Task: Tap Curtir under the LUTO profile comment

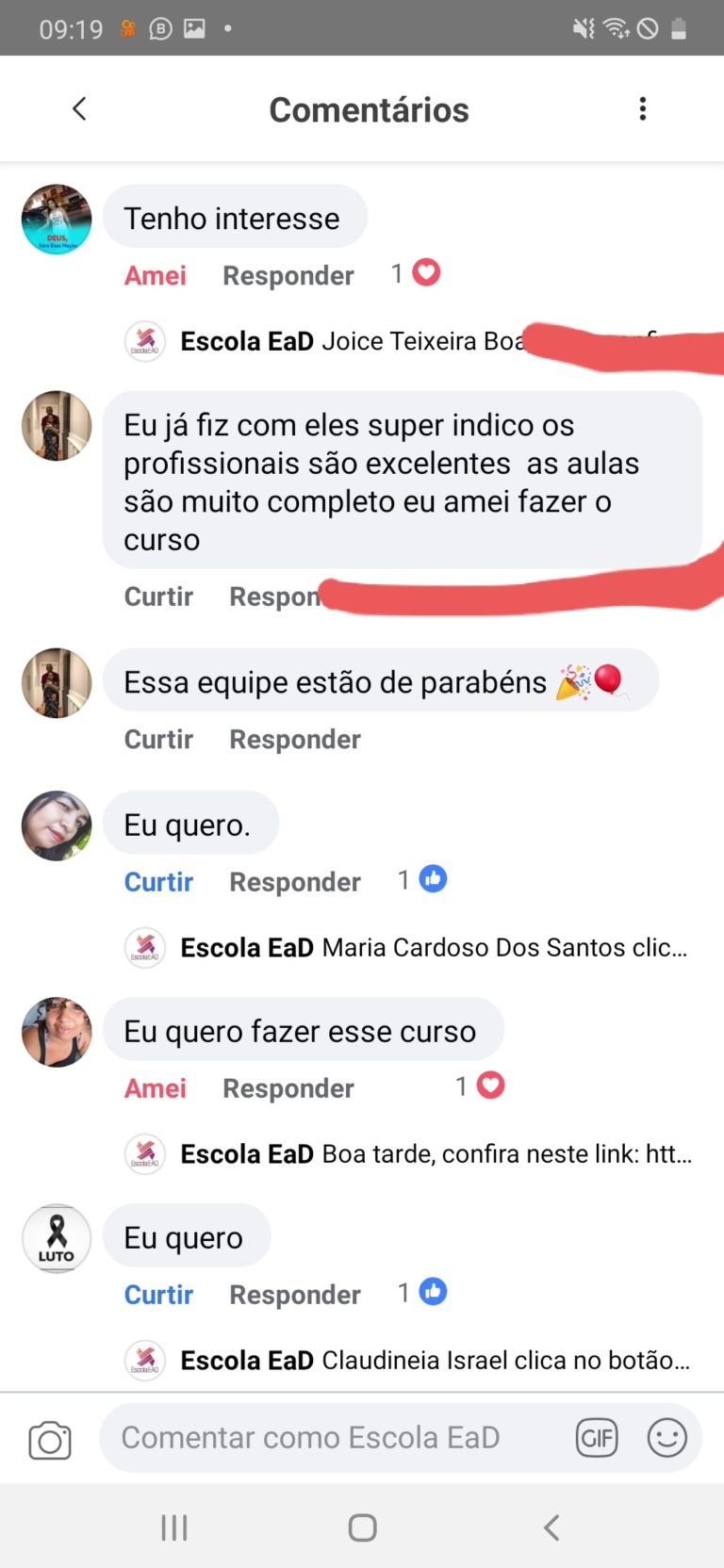Action: pyautogui.click(x=158, y=1295)
